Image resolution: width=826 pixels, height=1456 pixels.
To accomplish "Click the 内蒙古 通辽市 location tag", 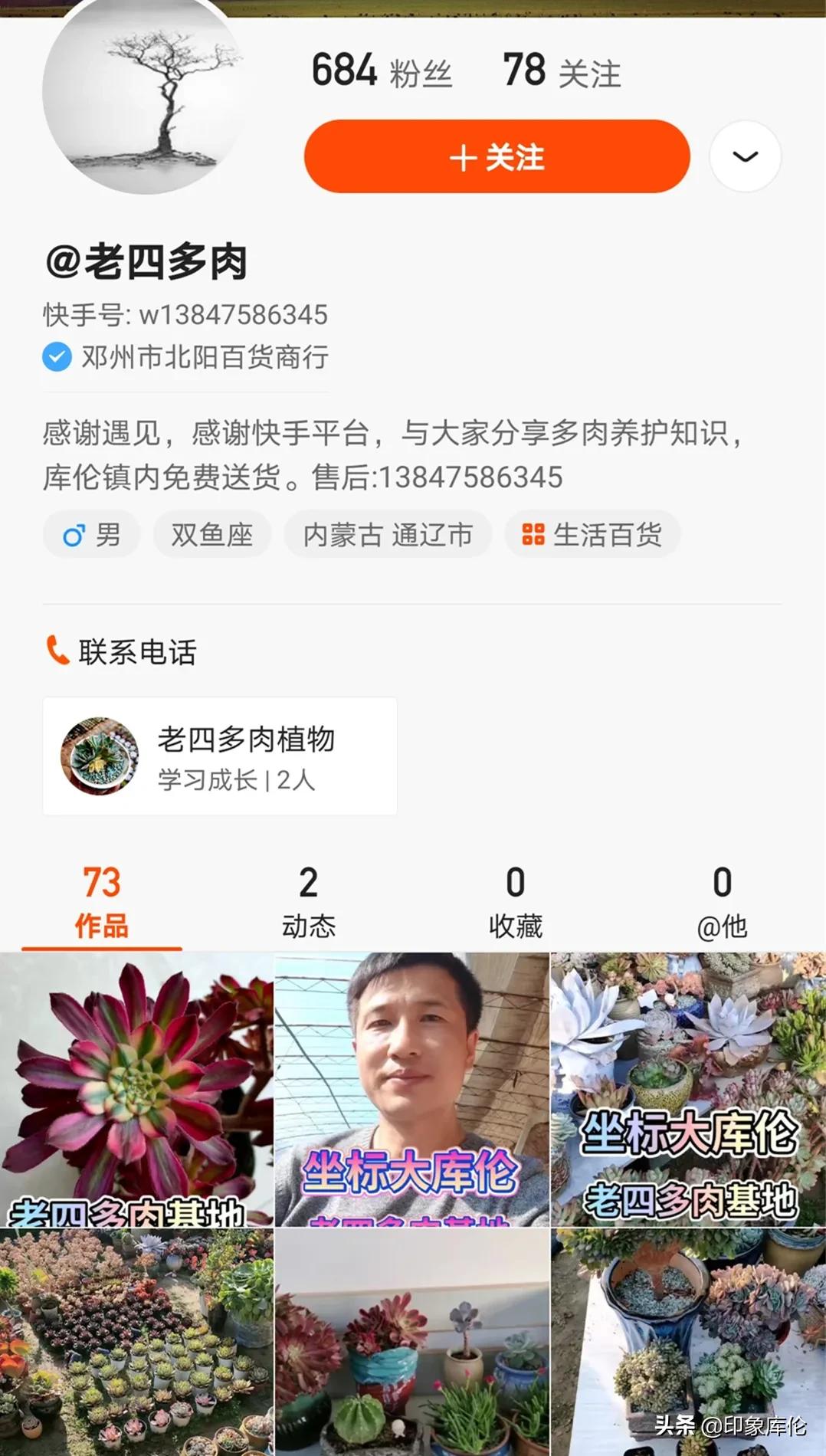I will coord(386,535).
